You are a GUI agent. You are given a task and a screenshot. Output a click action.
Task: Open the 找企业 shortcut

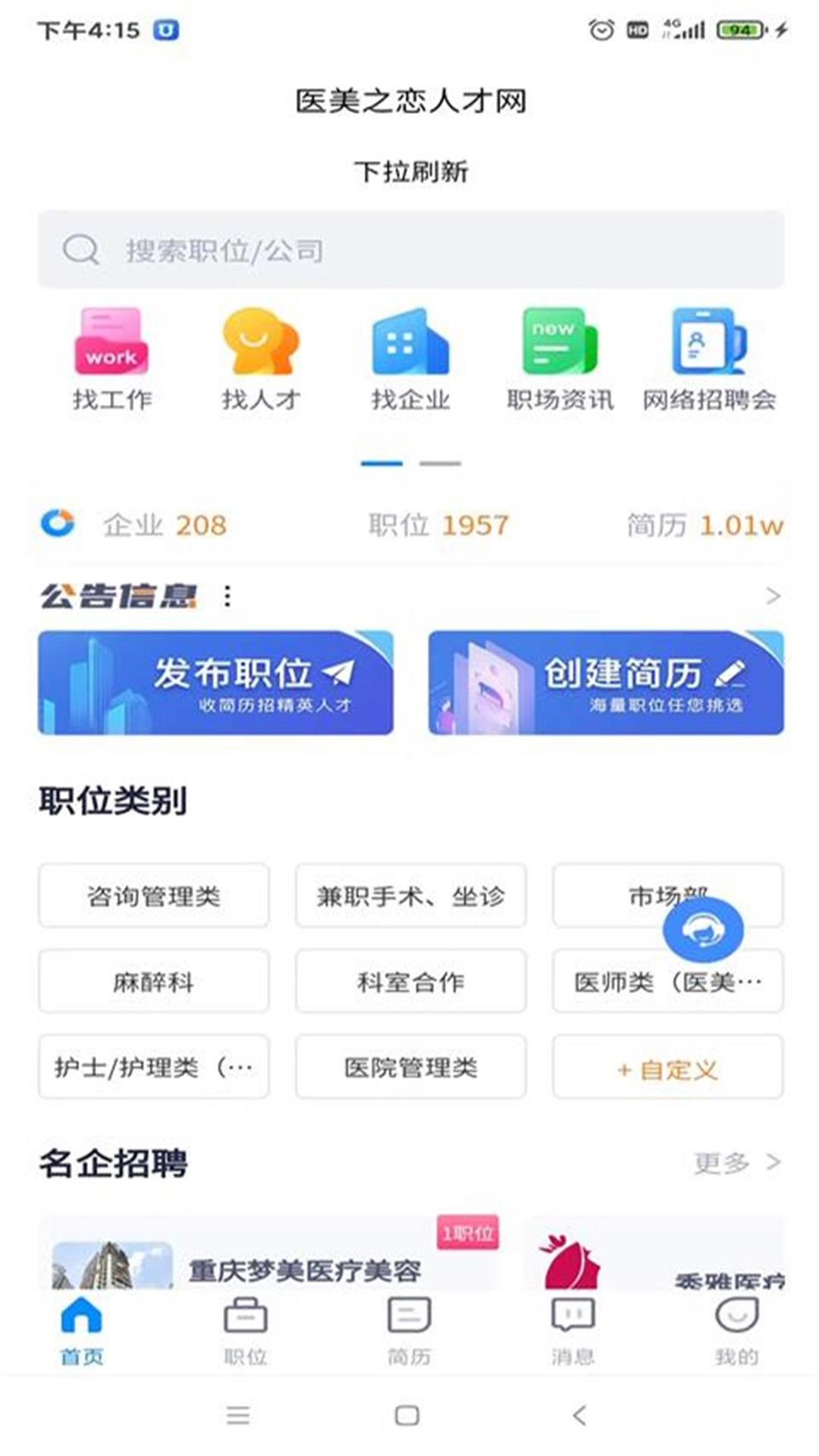click(x=410, y=359)
